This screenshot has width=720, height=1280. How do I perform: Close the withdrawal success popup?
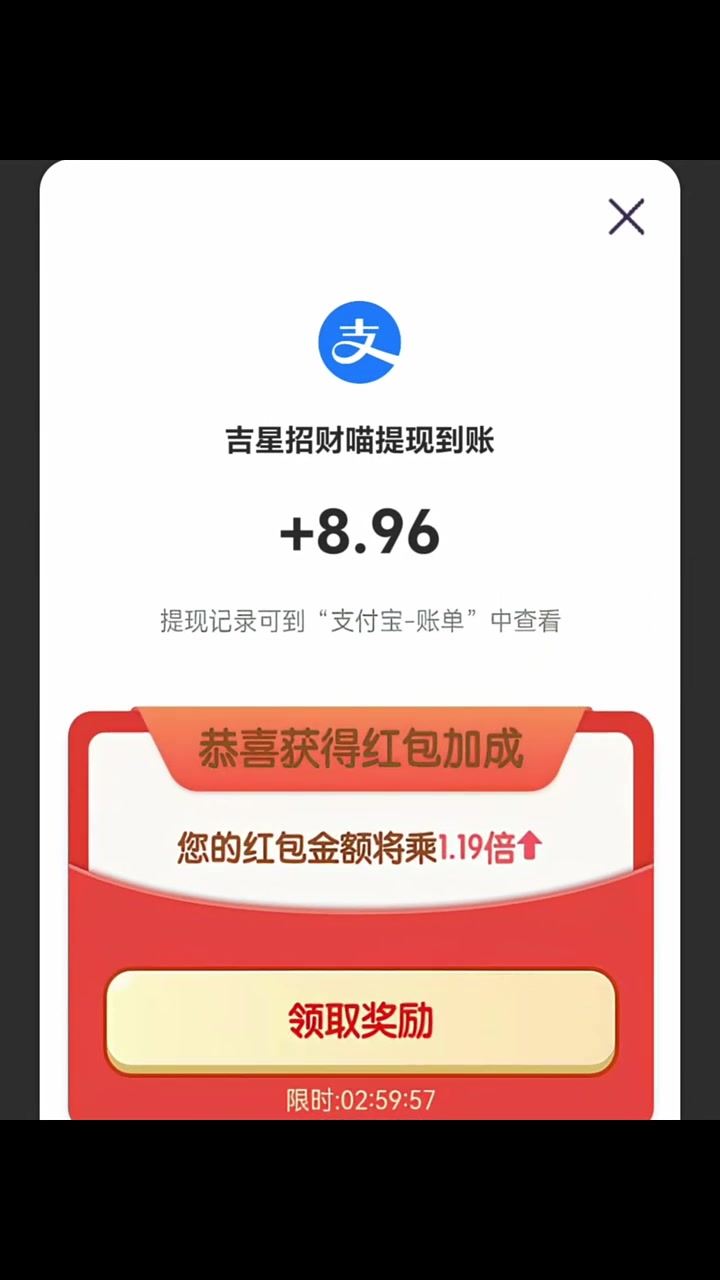coord(626,217)
